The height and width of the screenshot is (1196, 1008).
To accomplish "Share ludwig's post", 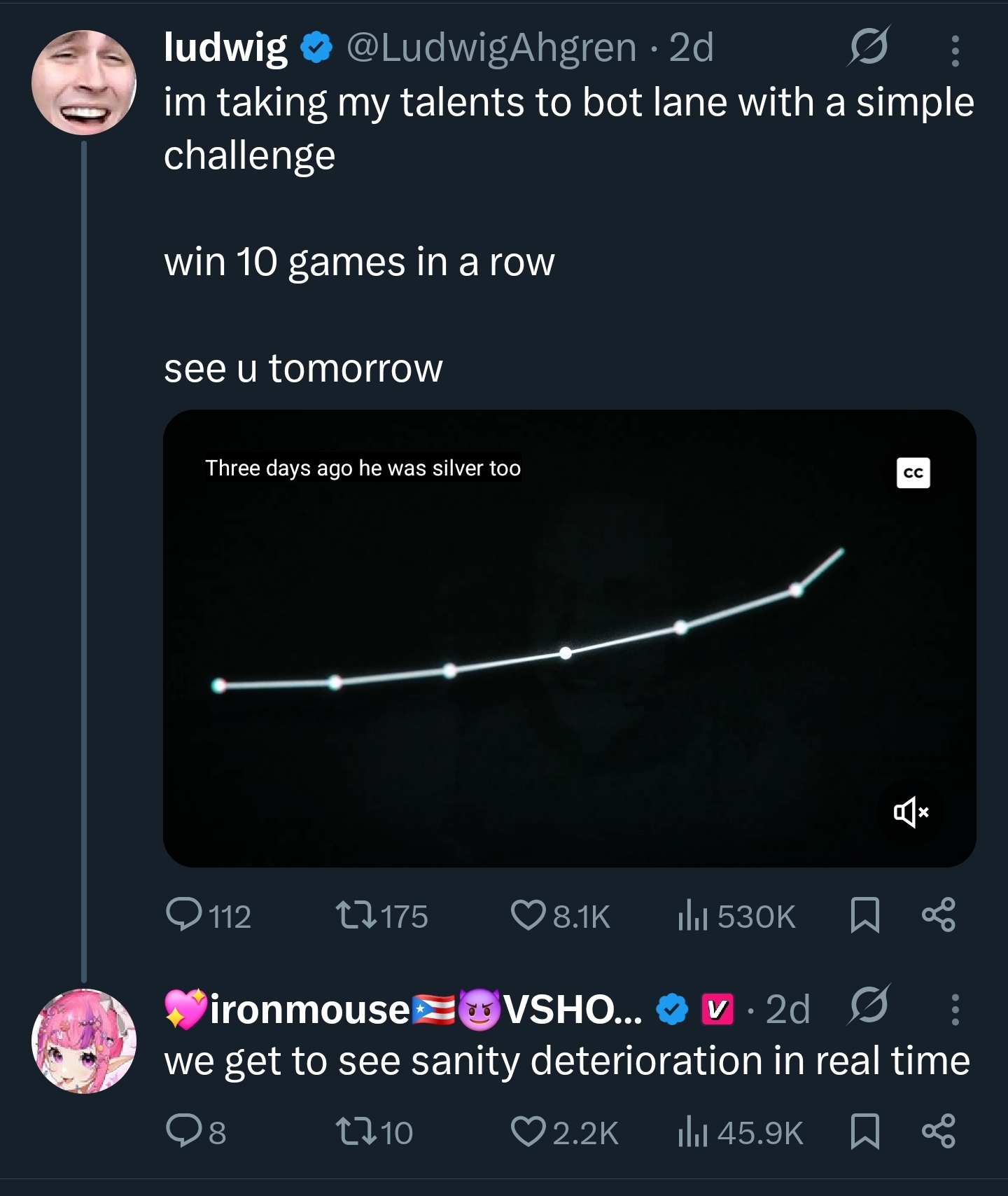I will coord(938,915).
